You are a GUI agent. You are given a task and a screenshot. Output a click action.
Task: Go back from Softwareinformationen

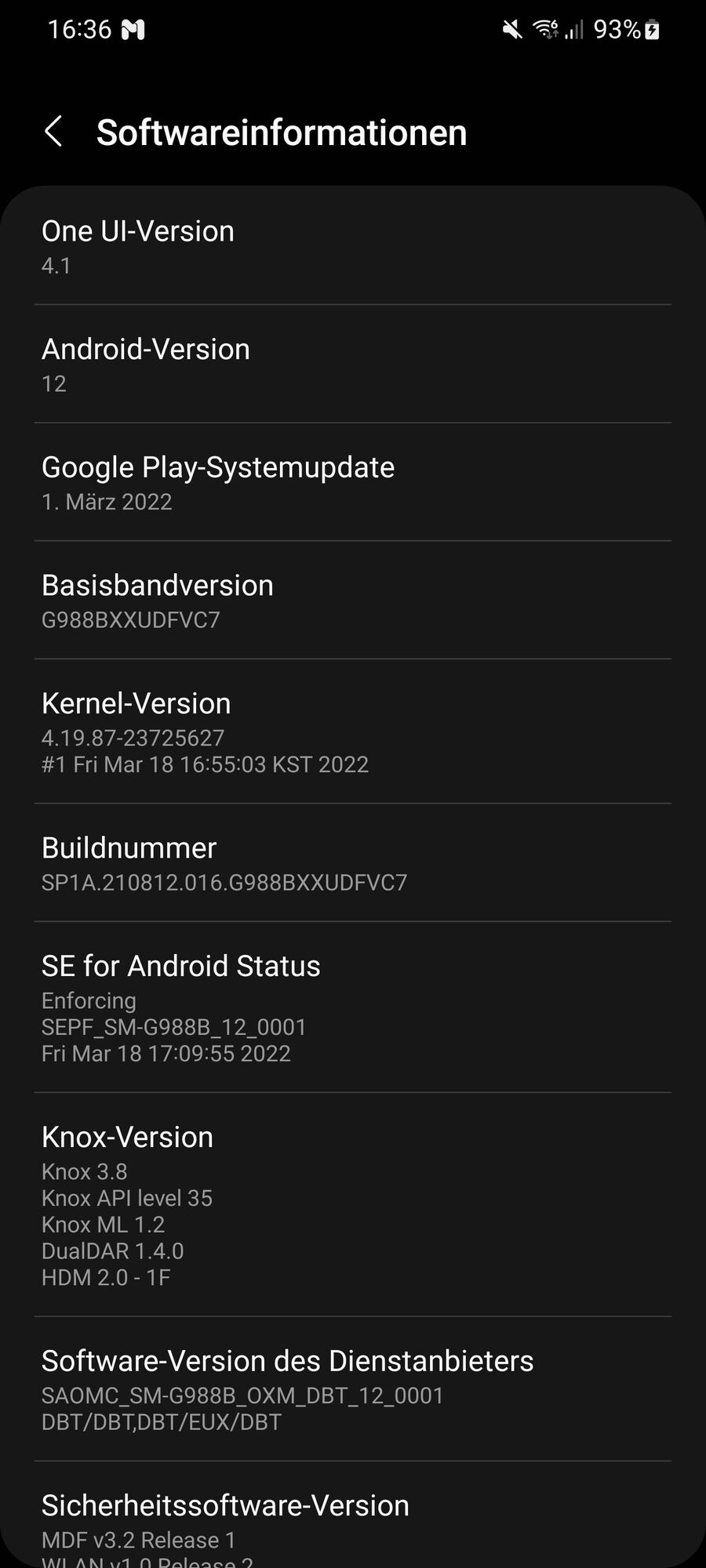pyautogui.click(x=53, y=132)
